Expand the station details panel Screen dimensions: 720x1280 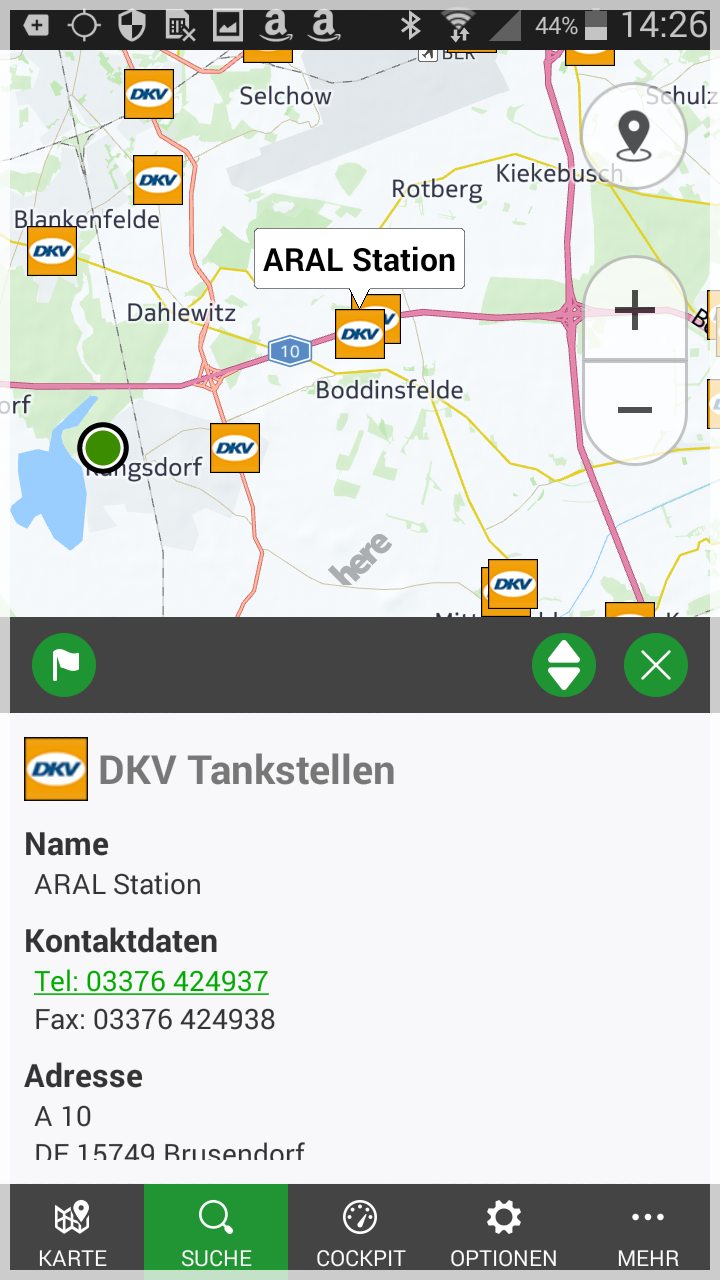(x=564, y=665)
